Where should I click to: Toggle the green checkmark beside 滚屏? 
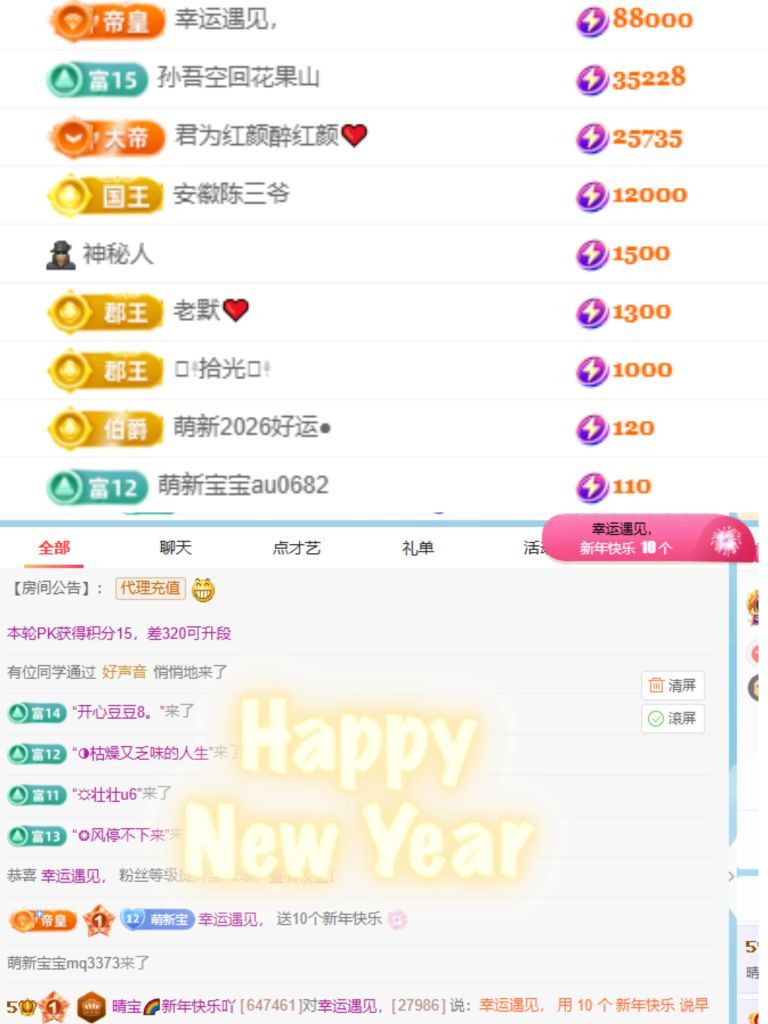pos(655,718)
